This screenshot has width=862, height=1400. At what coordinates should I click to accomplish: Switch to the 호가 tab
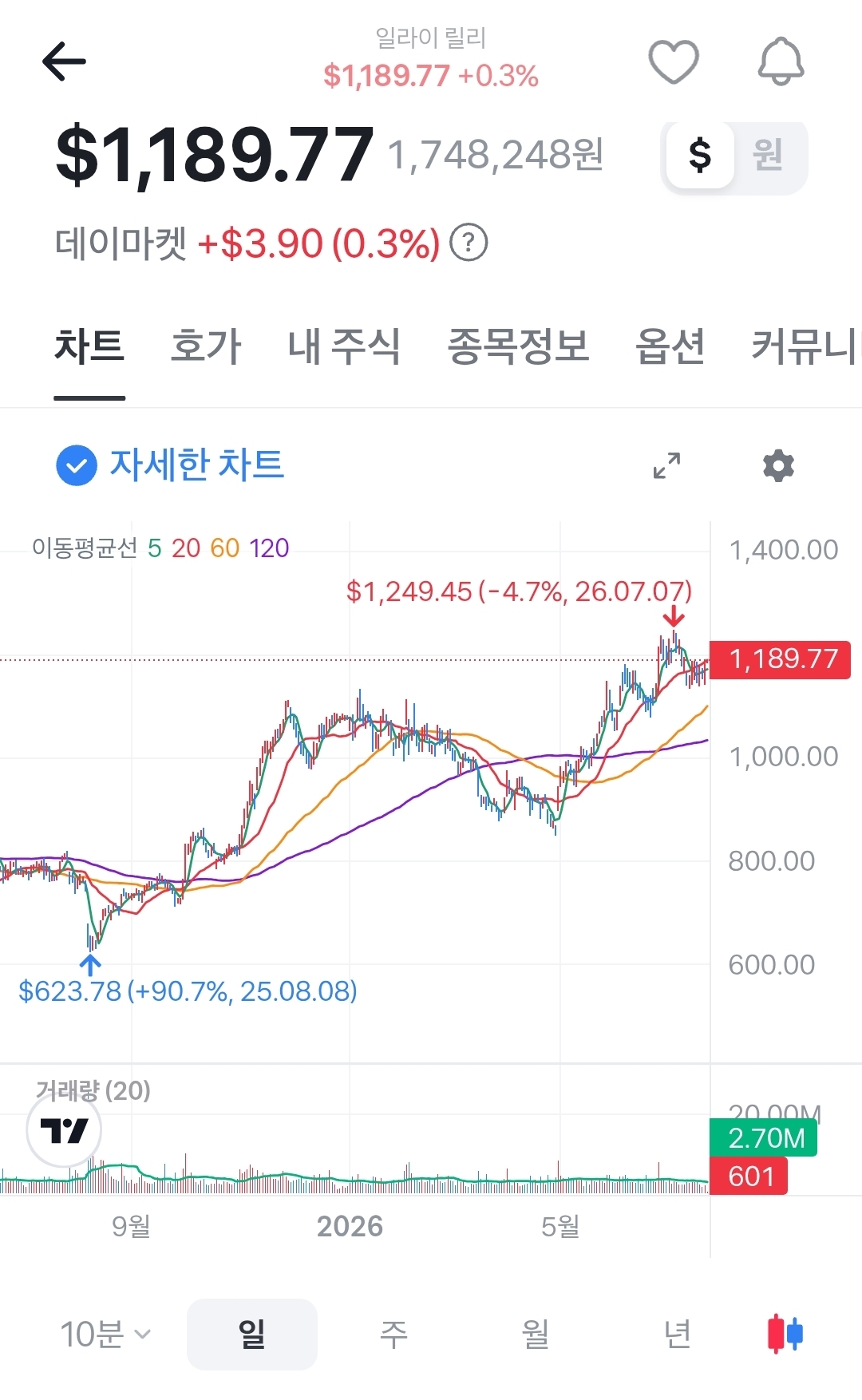(206, 346)
